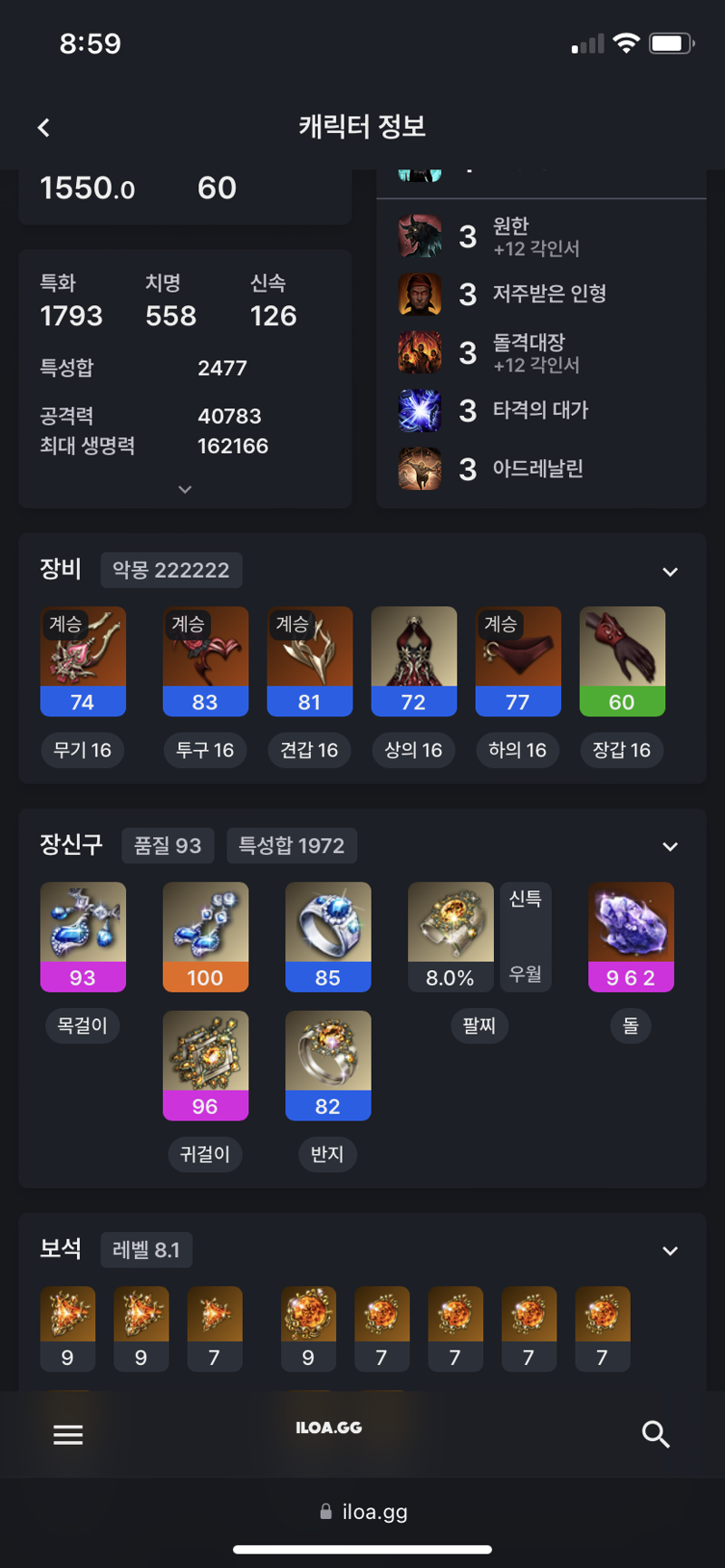Image resolution: width=725 pixels, height=1568 pixels.
Task: Expand the 장신구 section
Action: coord(670,847)
